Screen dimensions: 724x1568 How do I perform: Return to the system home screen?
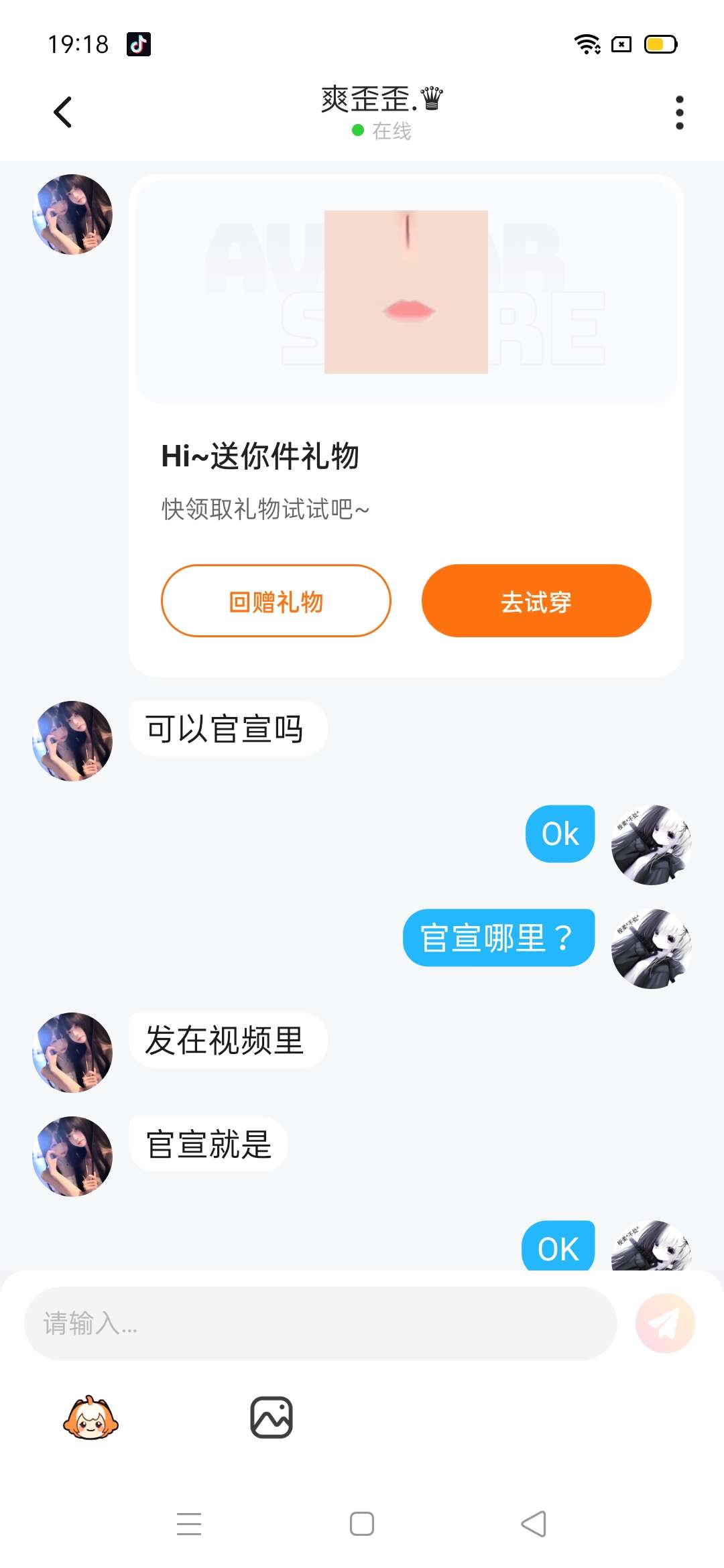coord(362,1524)
